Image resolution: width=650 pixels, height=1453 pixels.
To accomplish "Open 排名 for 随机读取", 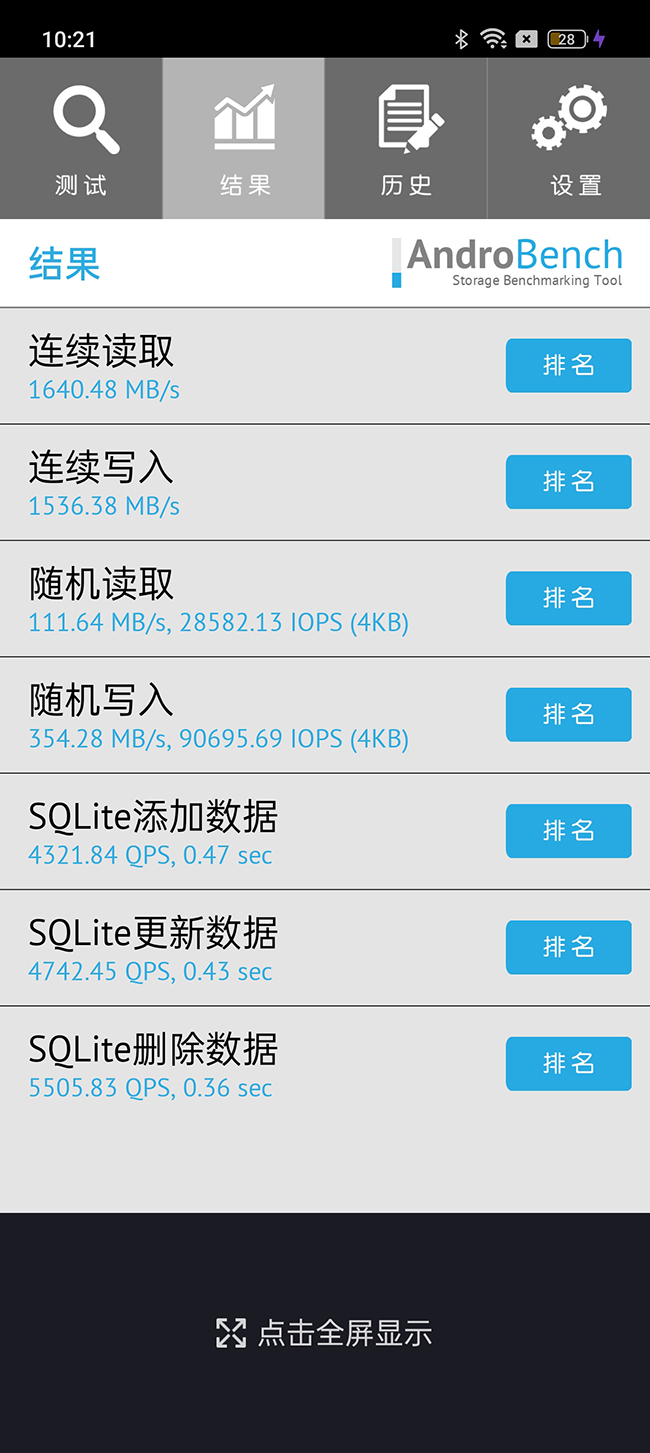I will pyautogui.click(x=568, y=598).
